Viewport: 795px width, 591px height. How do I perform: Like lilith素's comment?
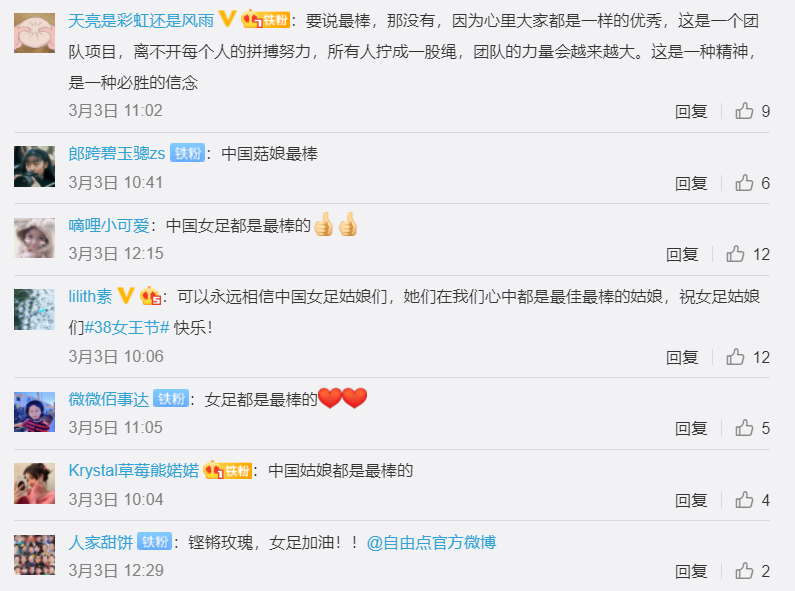coord(736,357)
